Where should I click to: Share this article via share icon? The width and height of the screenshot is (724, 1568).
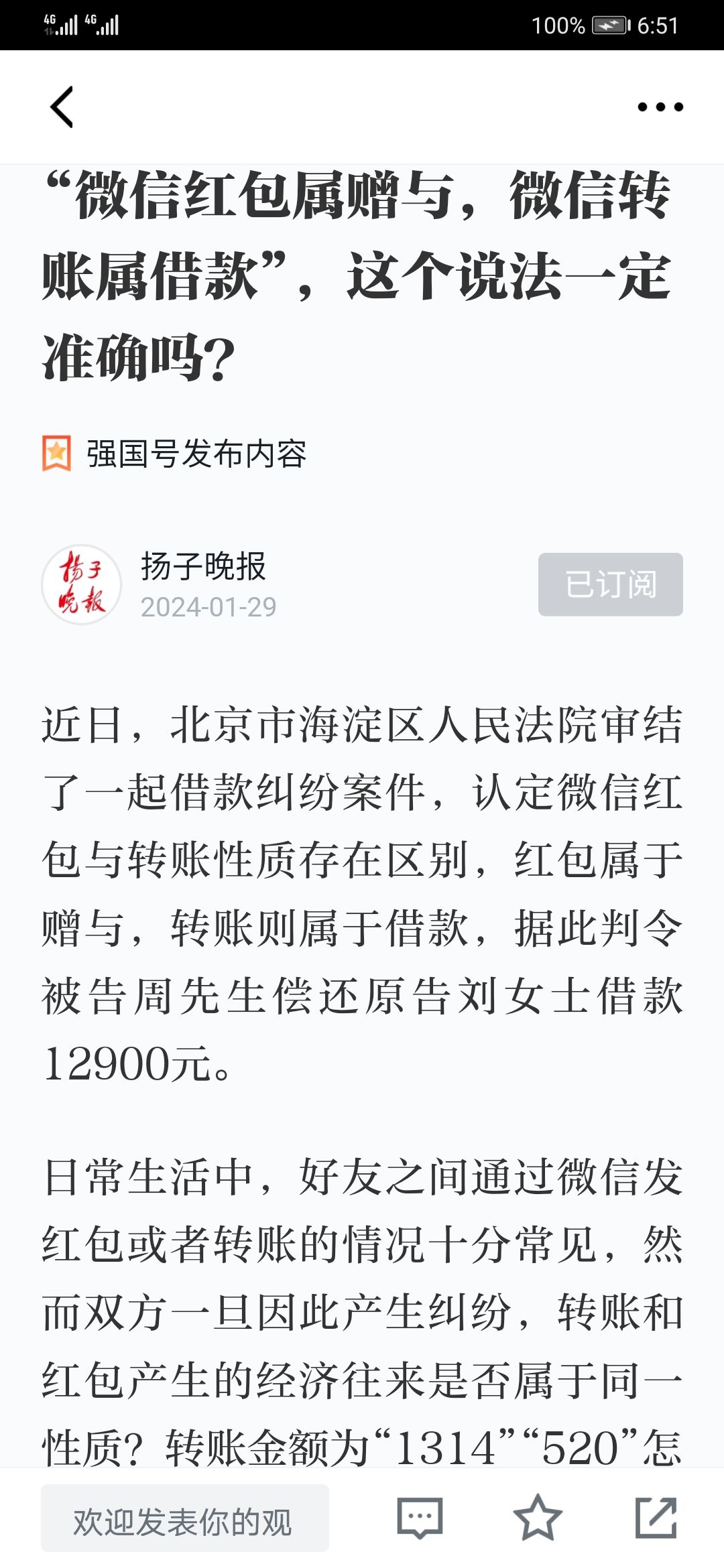[x=656, y=1518]
